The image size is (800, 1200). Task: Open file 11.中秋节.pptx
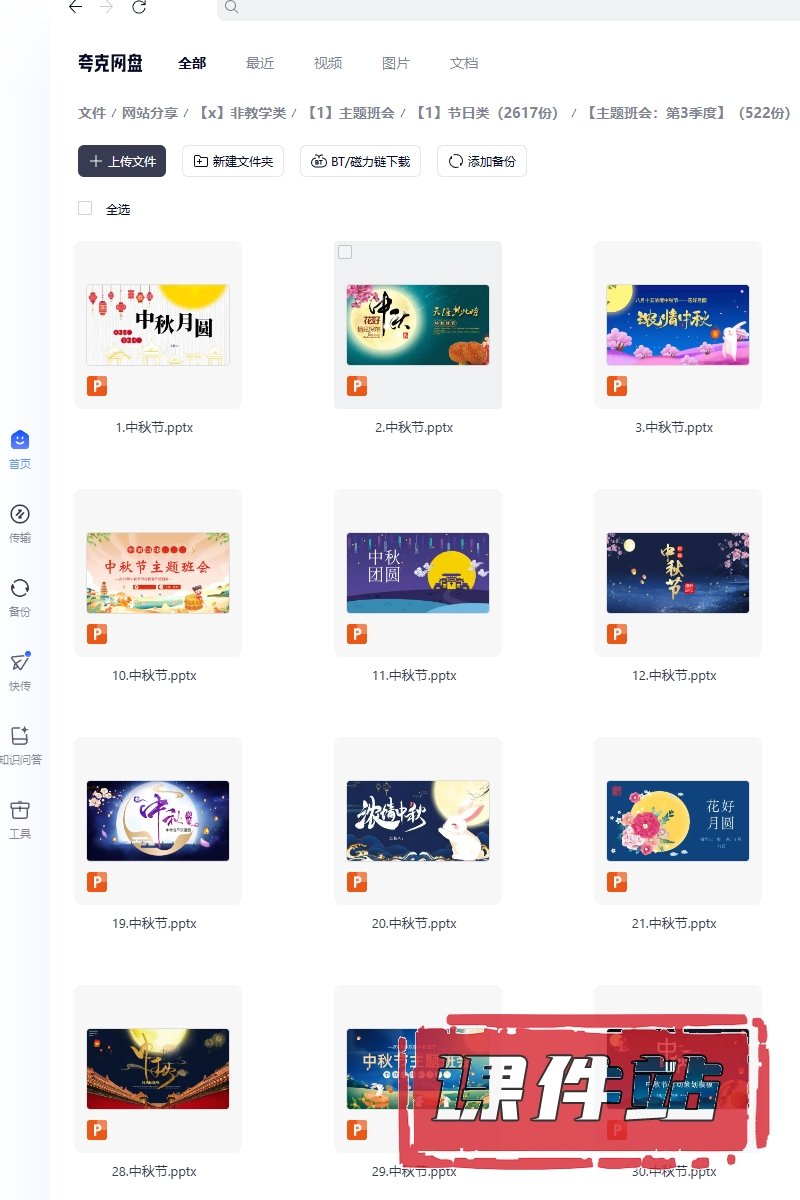(418, 573)
